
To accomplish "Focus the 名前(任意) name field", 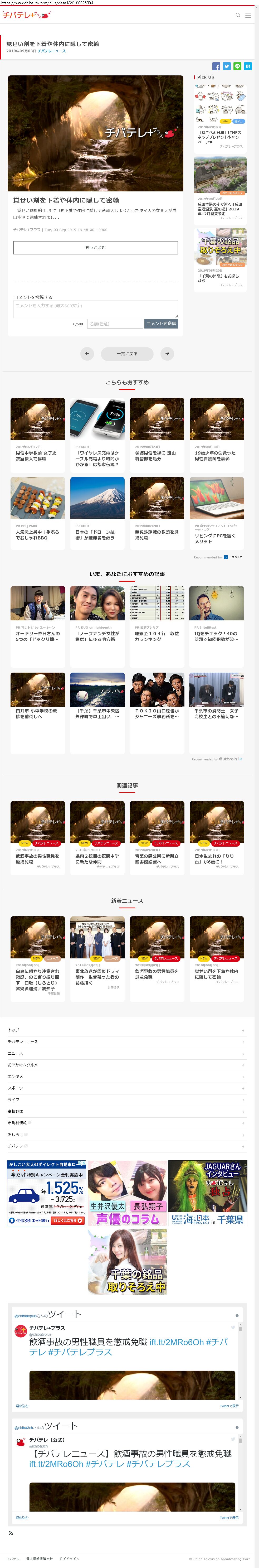I will coord(115,324).
